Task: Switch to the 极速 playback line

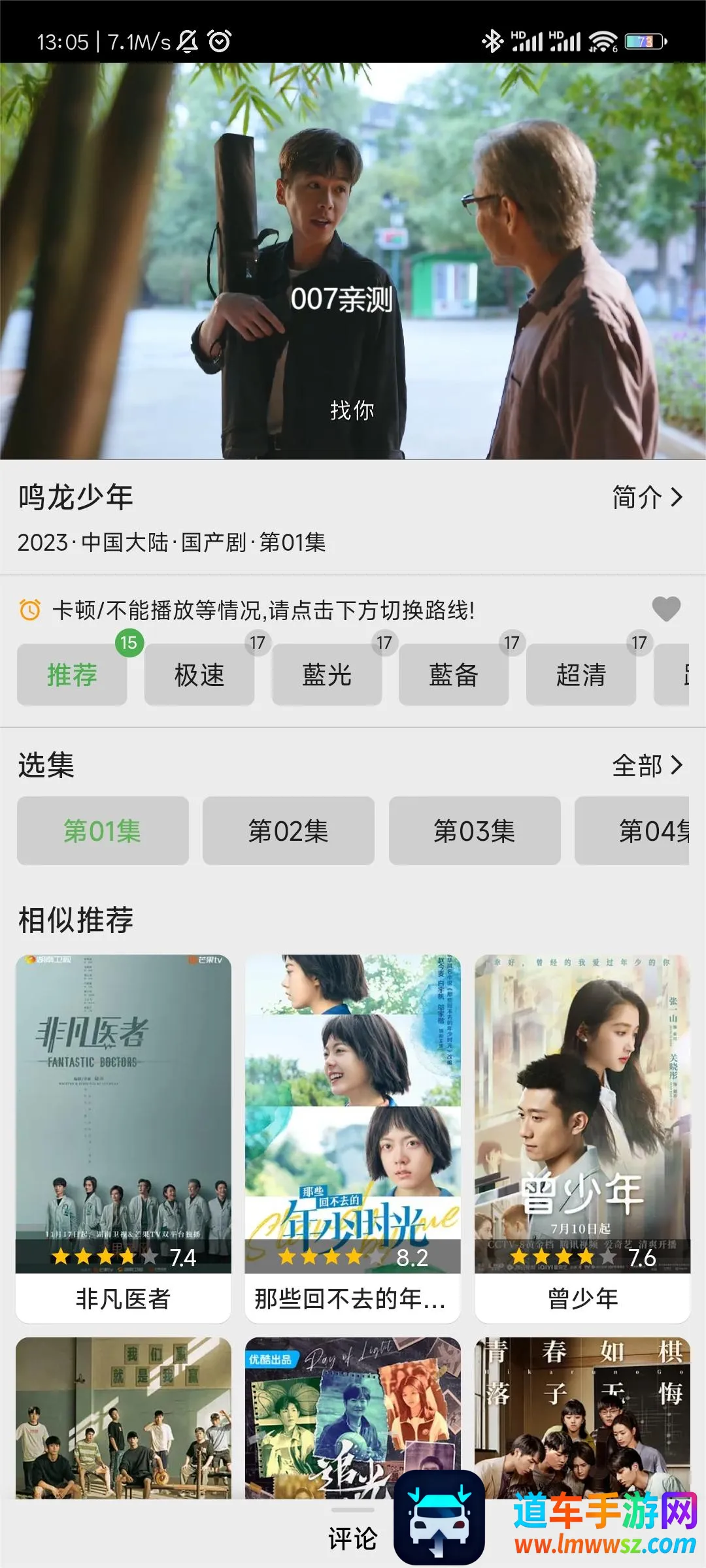Action: pos(199,675)
